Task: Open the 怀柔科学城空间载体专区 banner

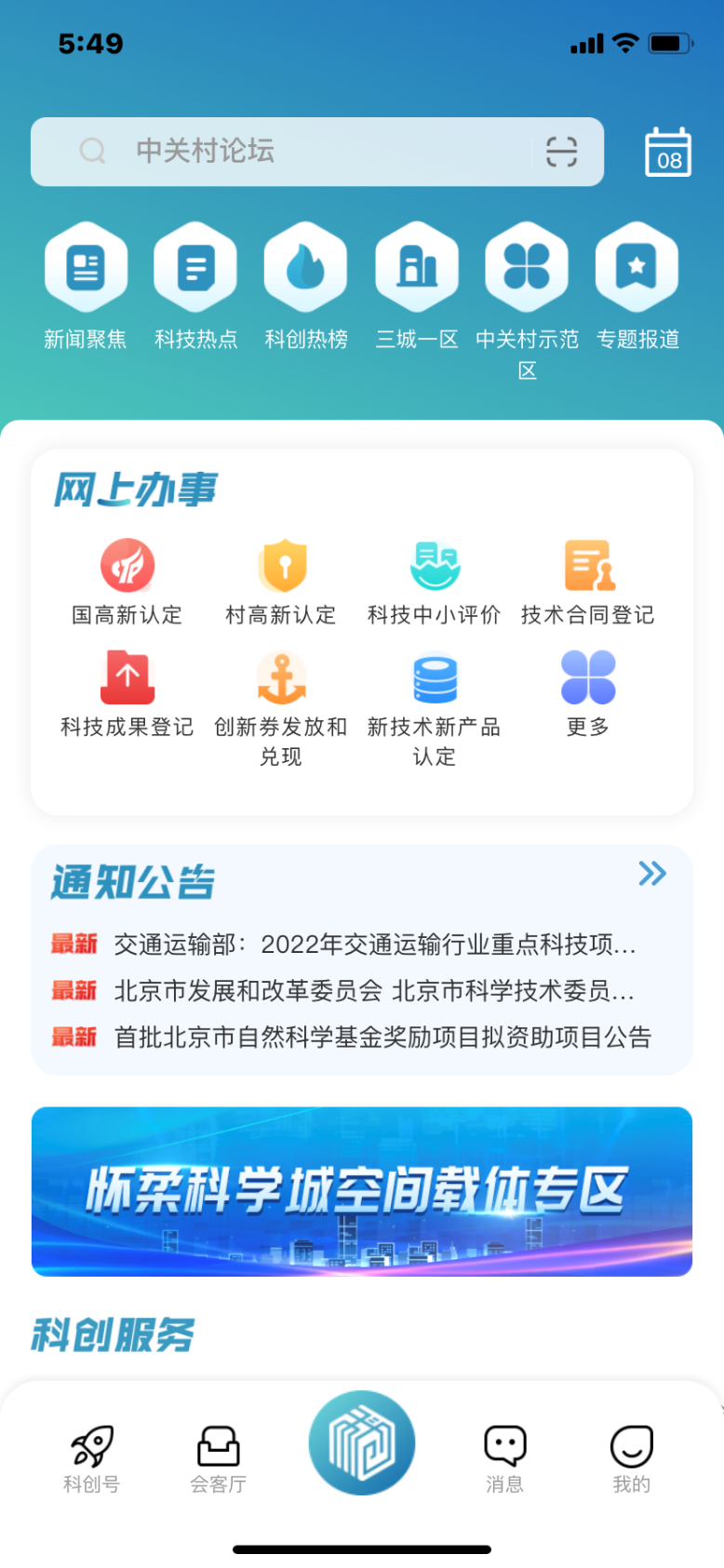Action: point(362,1191)
